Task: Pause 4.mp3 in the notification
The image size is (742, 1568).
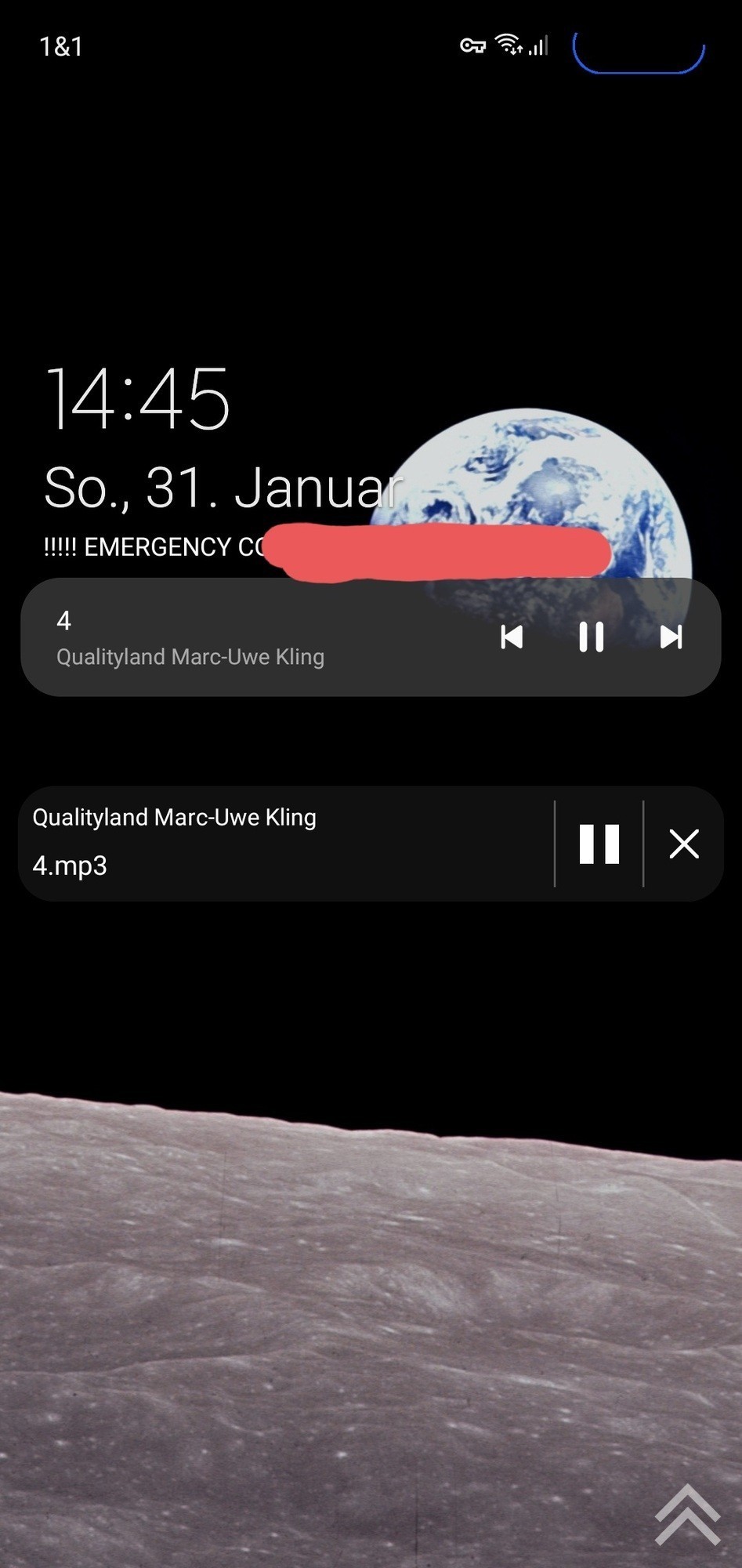Action: pyautogui.click(x=599, y=844)
